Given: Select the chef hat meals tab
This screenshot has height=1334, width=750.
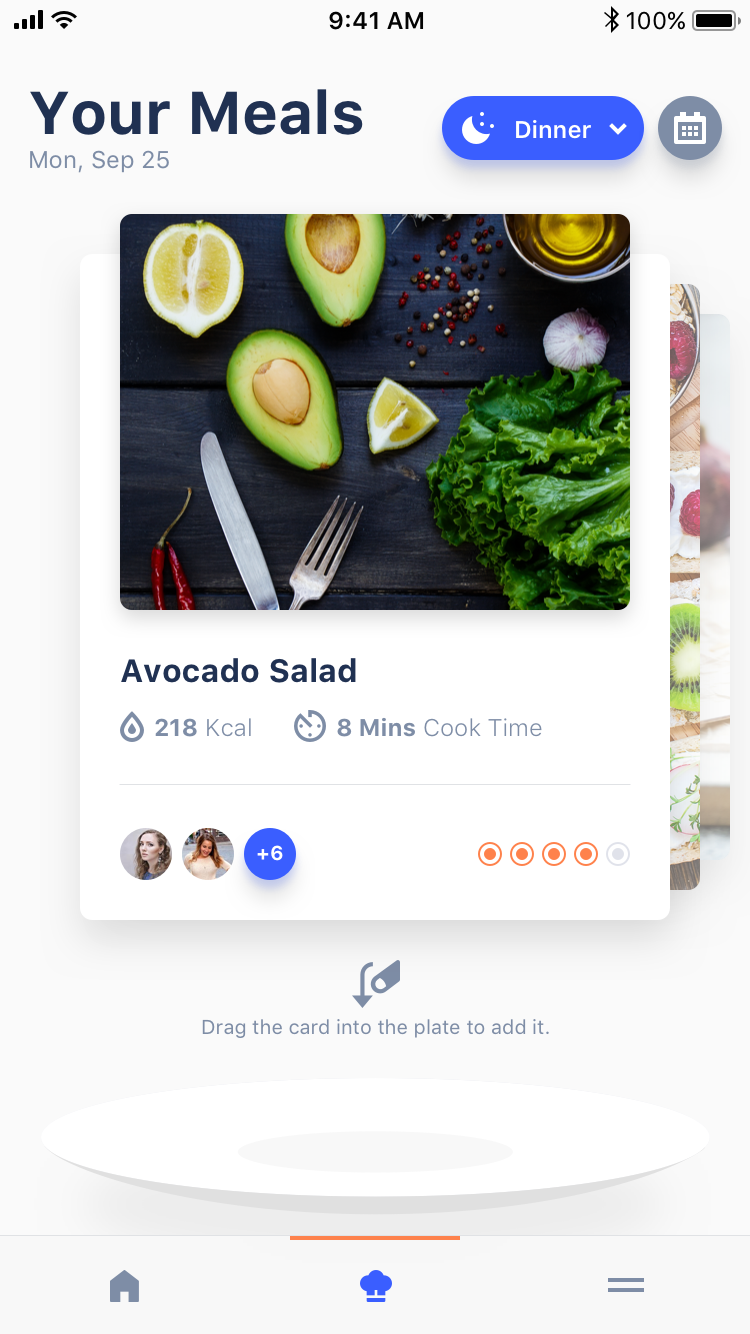Looking at the screenshot, I should pos(375,1286).
